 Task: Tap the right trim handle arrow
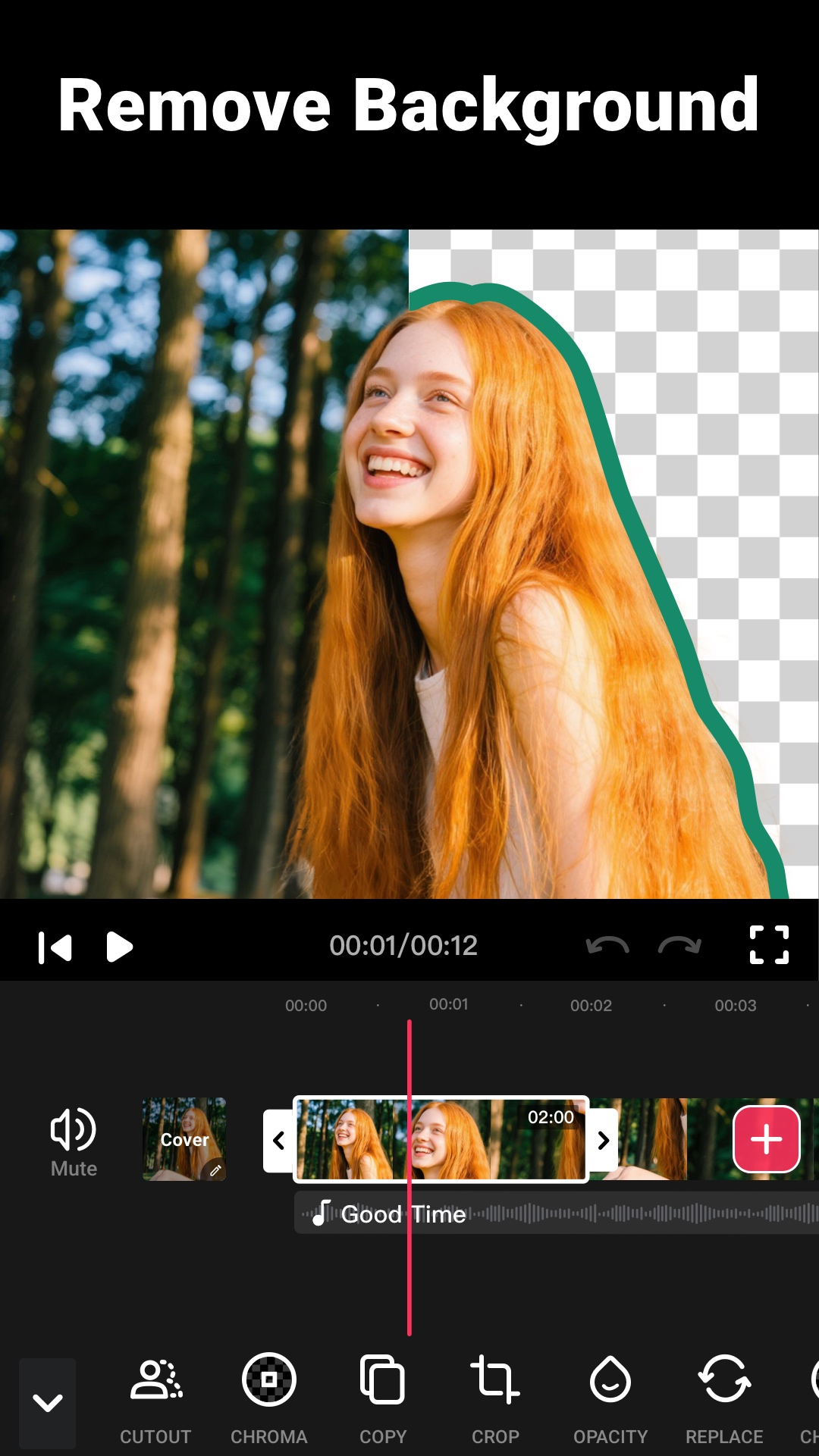click(603, 1141)
